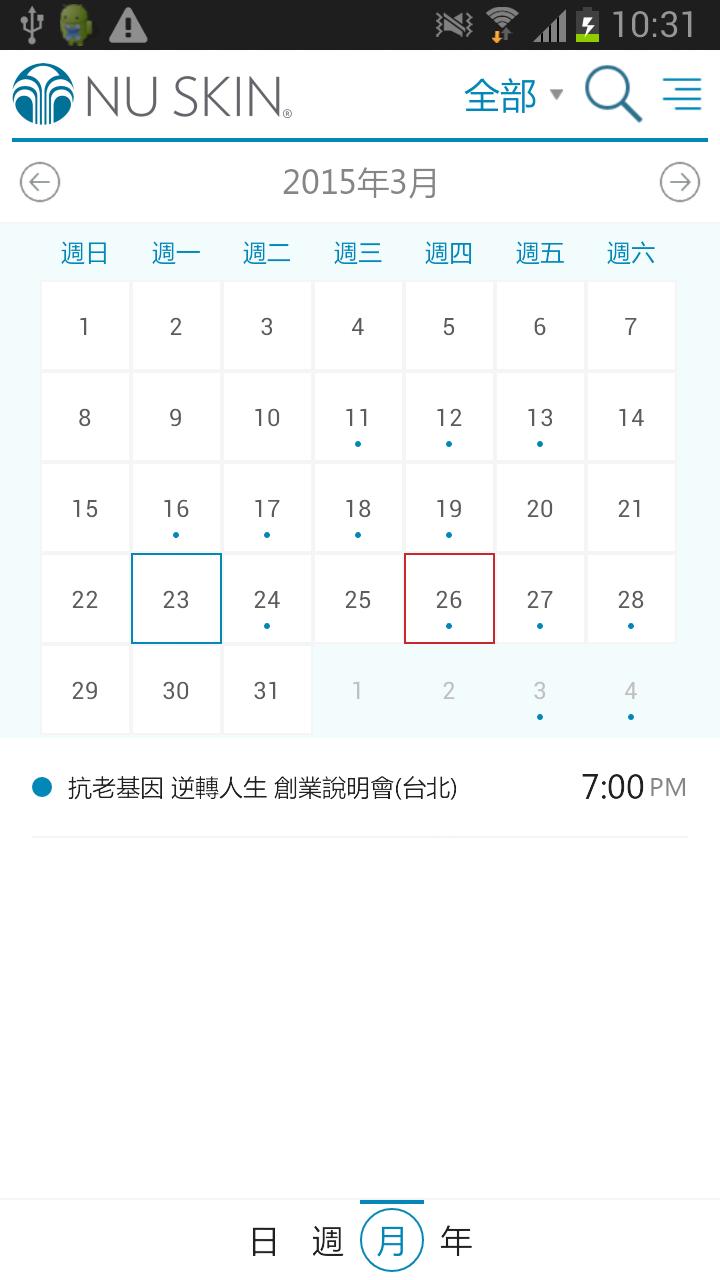Advance to the next month
This screenshot has width=720, height=1280.
(x=681, y=181)
